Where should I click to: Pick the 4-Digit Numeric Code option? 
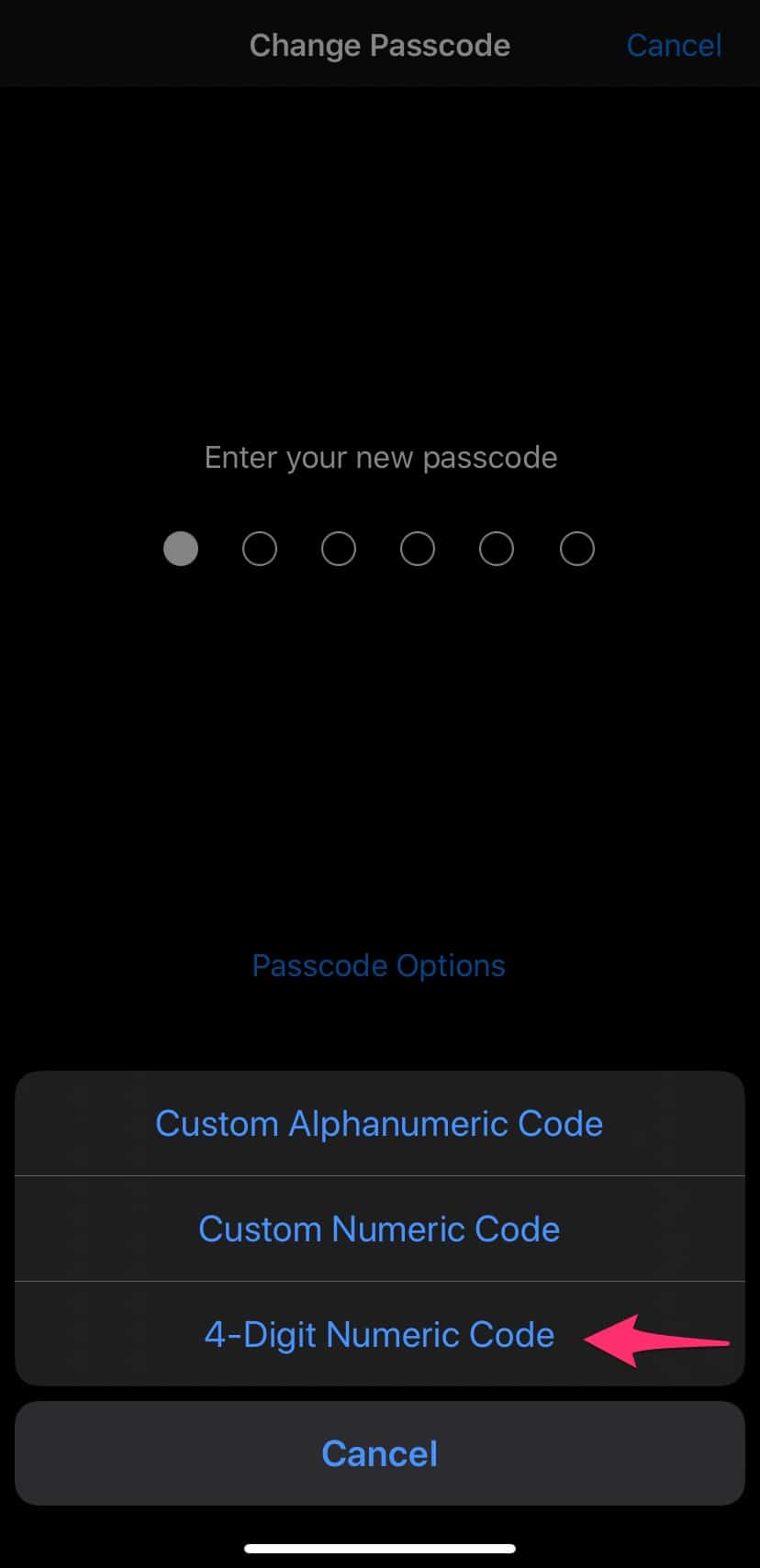pyautogui.click(x=379, y=1335)
